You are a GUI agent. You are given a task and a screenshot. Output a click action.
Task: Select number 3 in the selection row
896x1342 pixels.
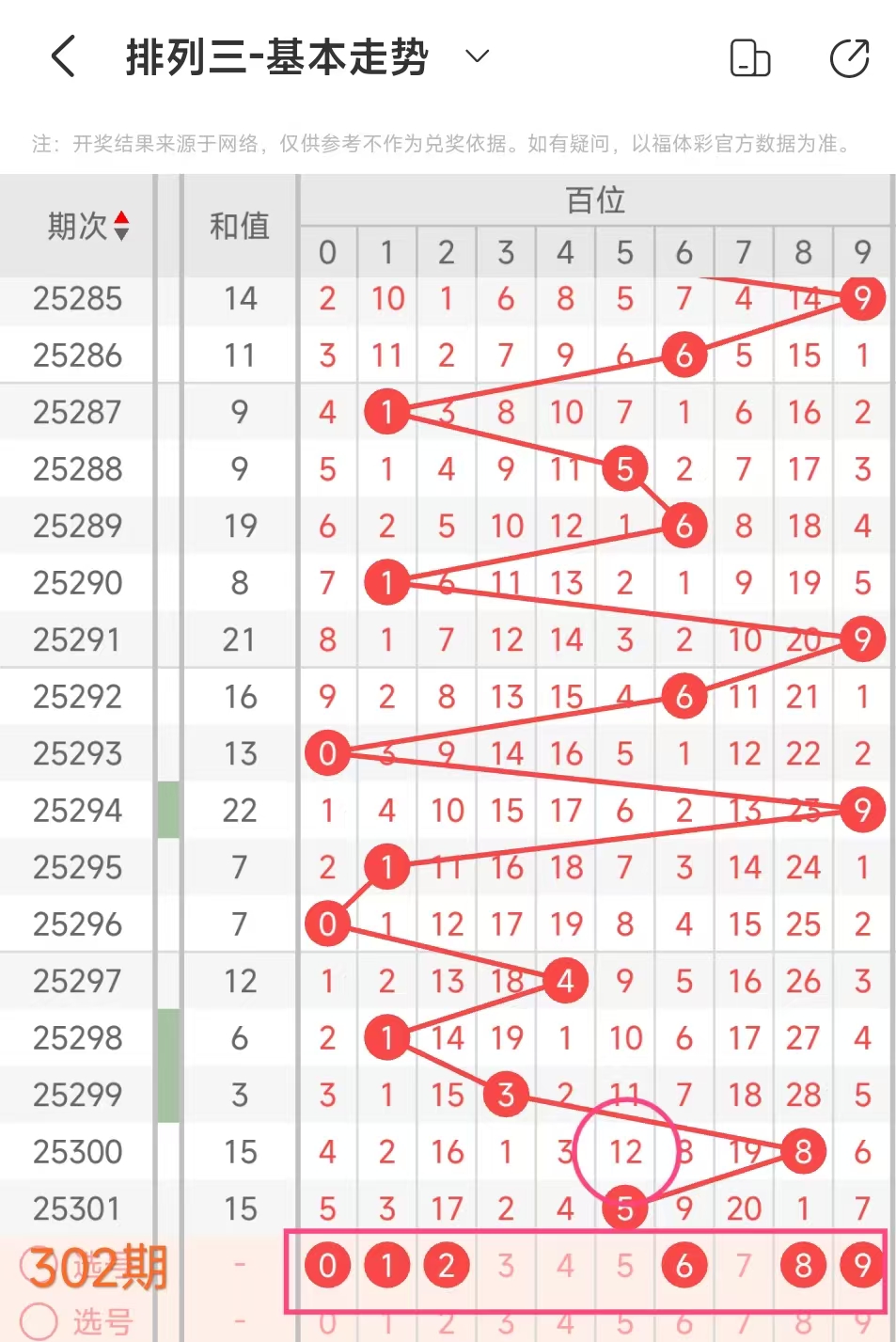506,1266
